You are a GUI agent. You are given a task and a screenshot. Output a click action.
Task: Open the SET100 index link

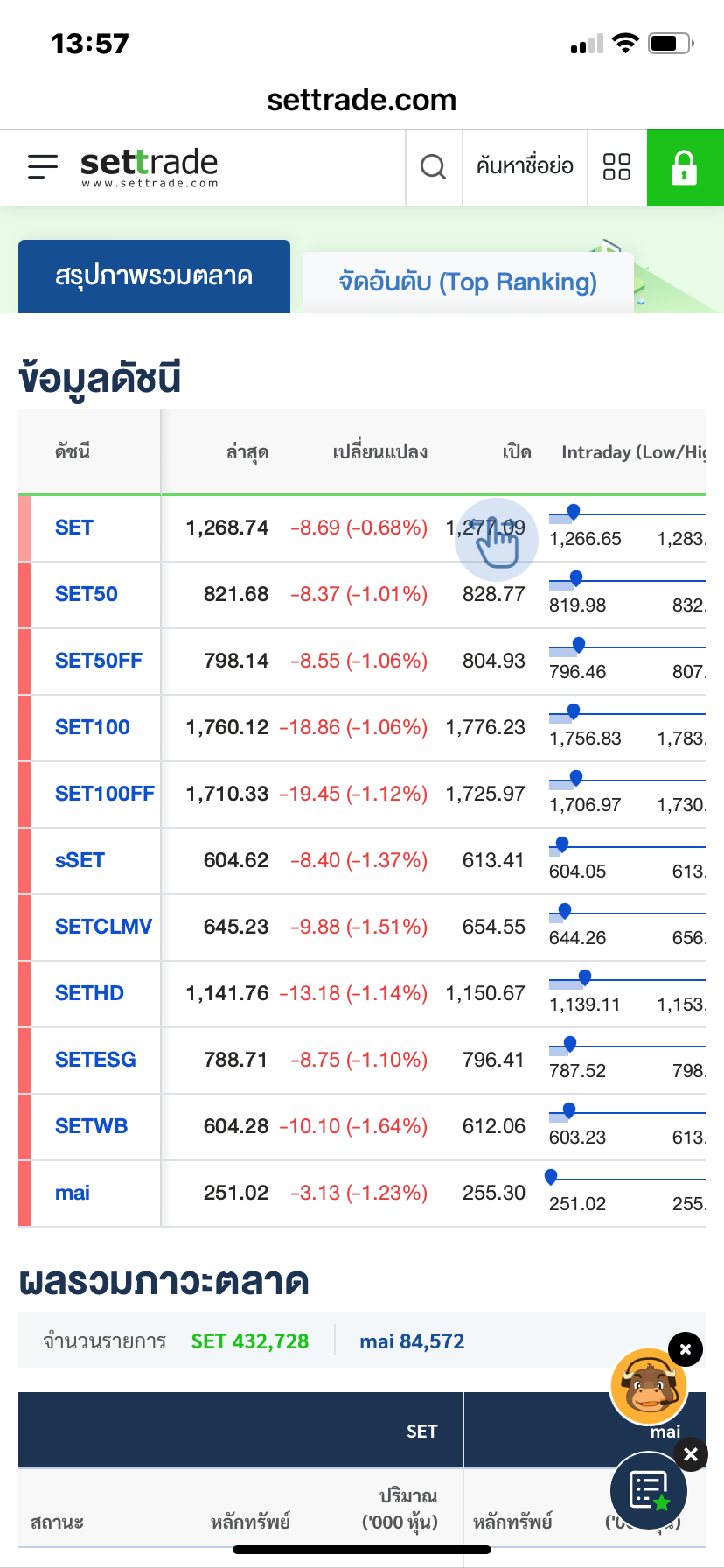coord(93,727)
